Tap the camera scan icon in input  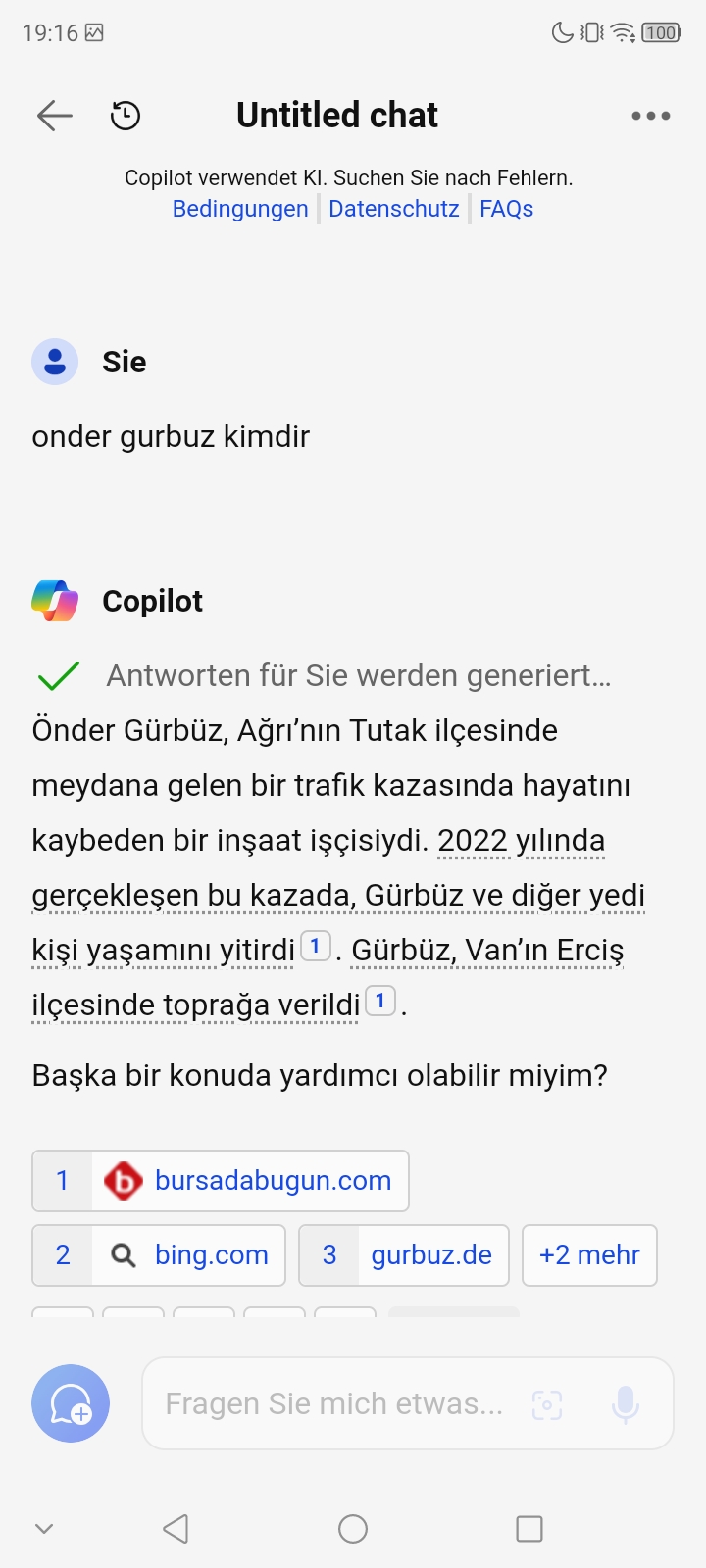(547, 1404)
